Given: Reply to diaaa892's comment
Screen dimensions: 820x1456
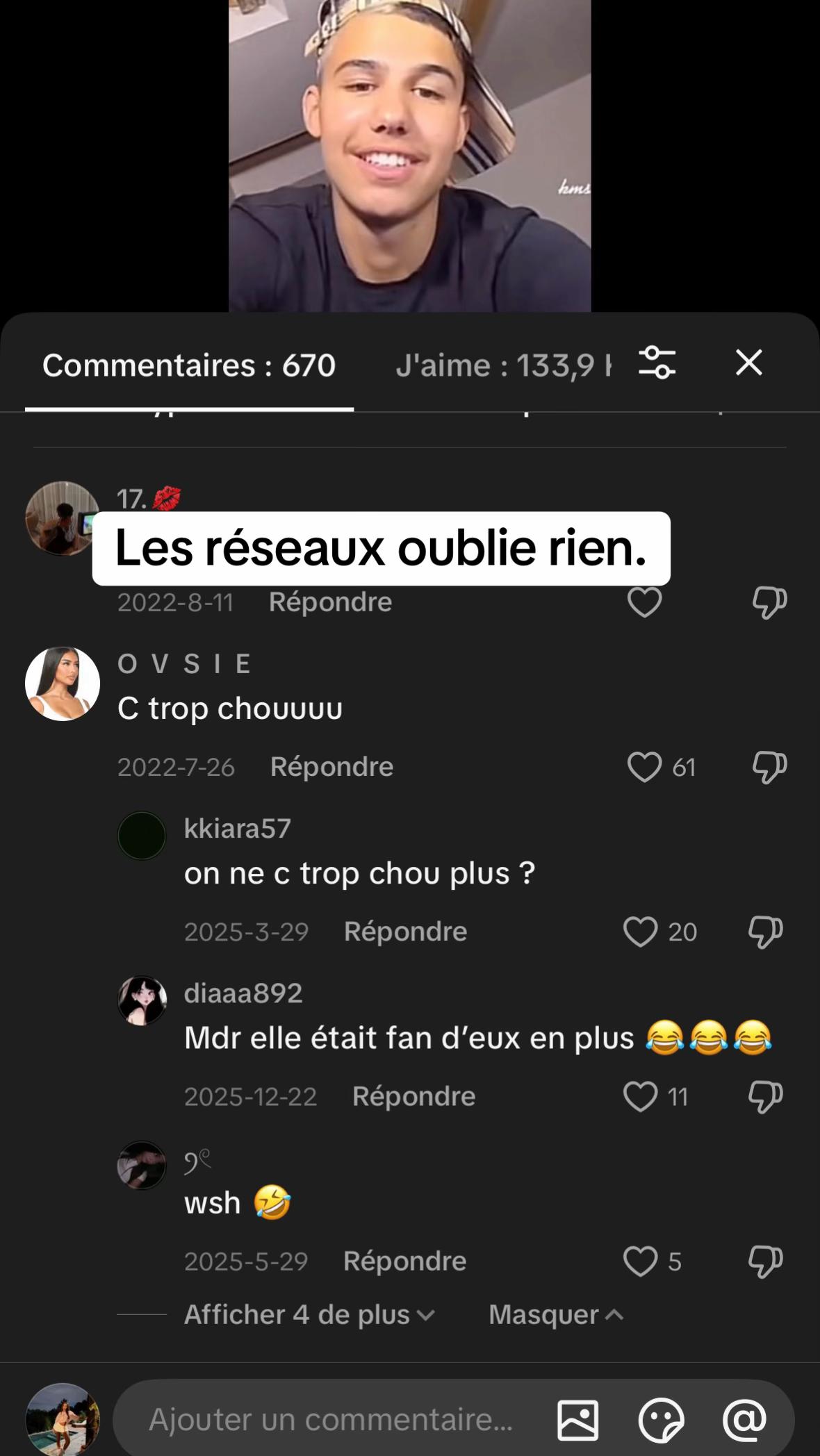Looking at the screenshot, I should 413,1096.
